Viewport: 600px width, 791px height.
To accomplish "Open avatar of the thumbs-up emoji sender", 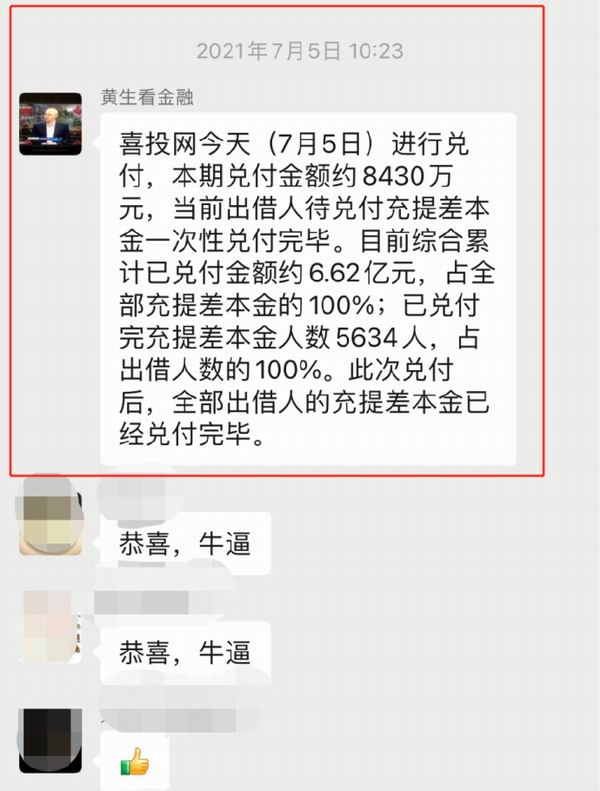I will pyautogui.click(x=51, y=738).
